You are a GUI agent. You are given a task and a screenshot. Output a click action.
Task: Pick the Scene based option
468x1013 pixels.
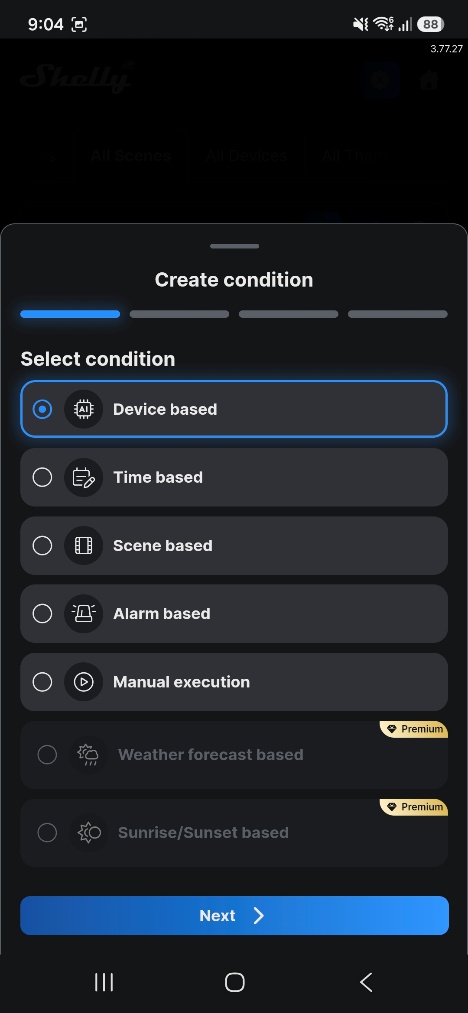coord(234,546)
